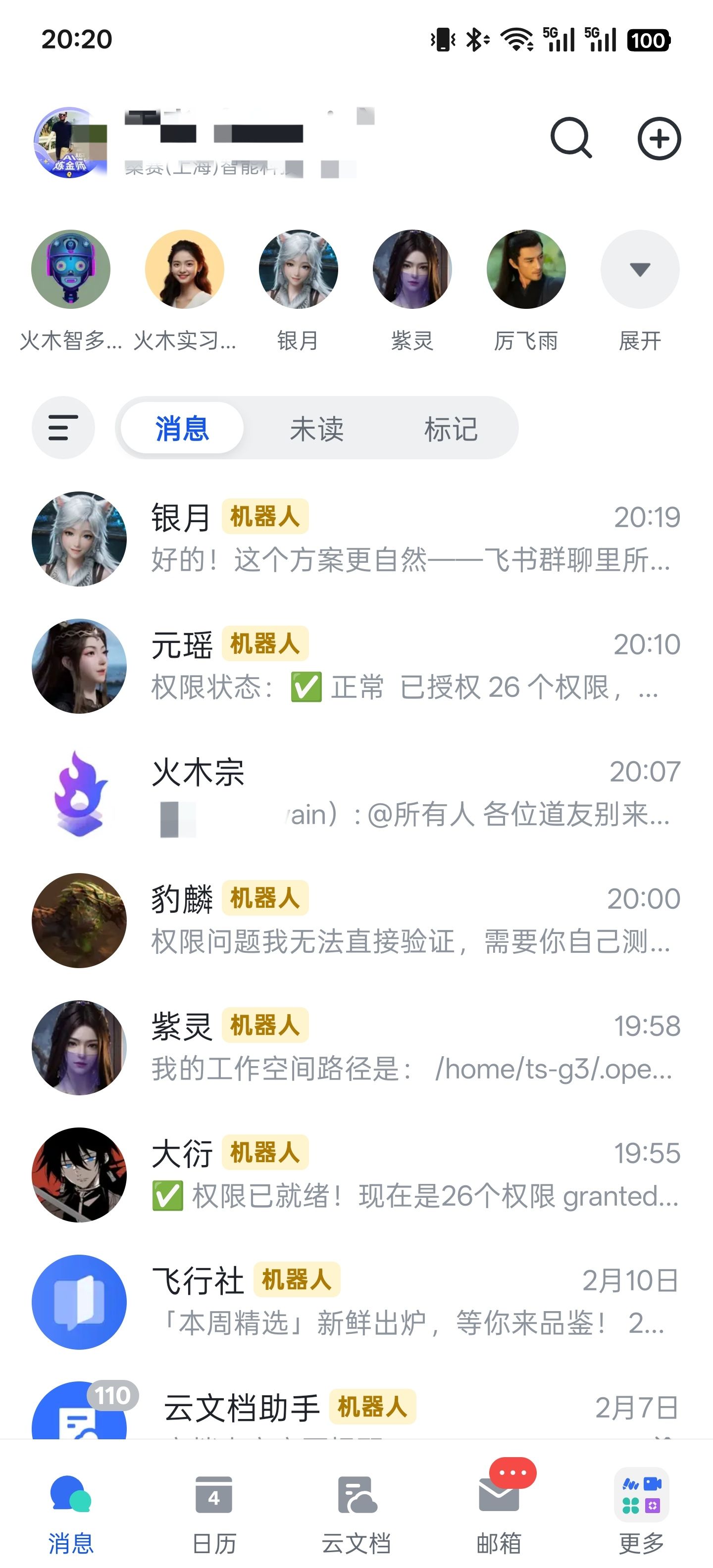Open the search icon
The height and width of the screenshot is (1568, 713).
tap(570, 139)
